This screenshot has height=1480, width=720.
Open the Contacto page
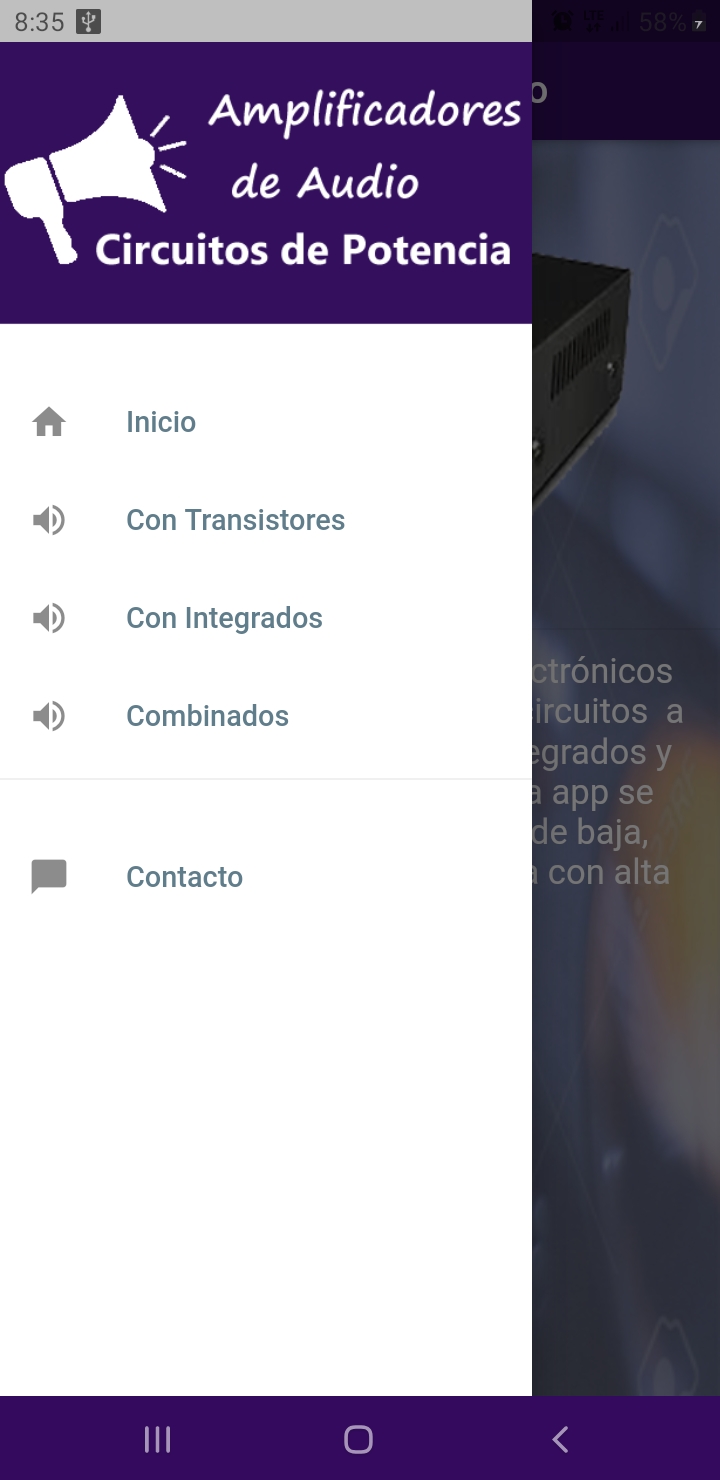tap(184, 877)
